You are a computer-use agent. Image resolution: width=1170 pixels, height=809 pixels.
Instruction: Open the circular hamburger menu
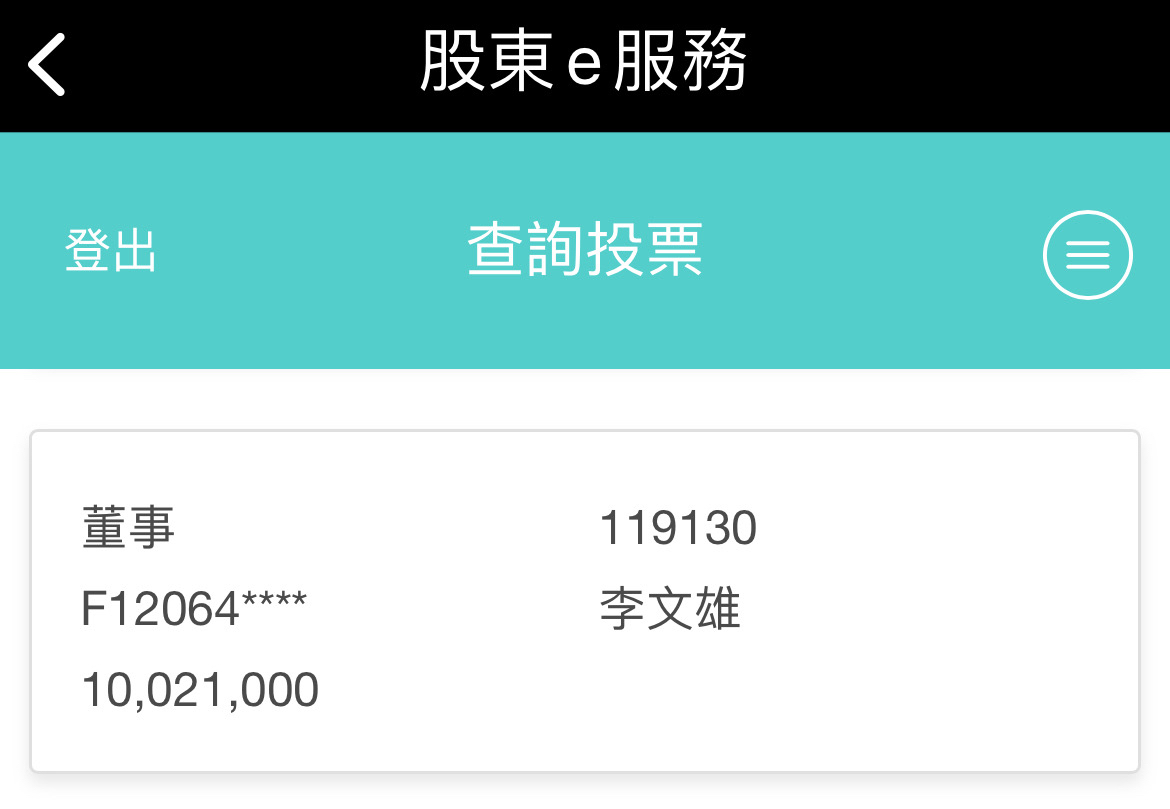tap(1087, 255)
